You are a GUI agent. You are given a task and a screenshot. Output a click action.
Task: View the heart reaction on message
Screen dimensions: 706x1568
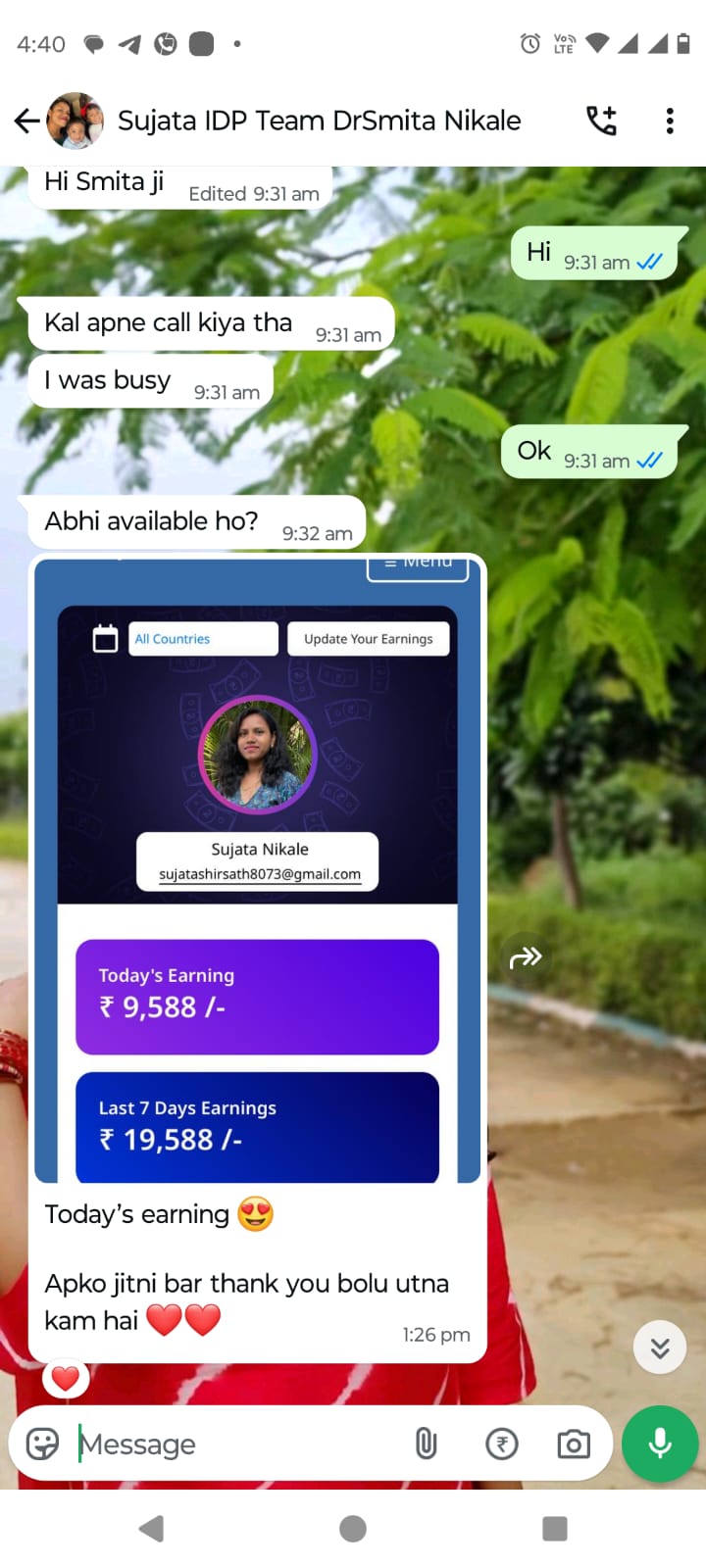pos(66,1379)
